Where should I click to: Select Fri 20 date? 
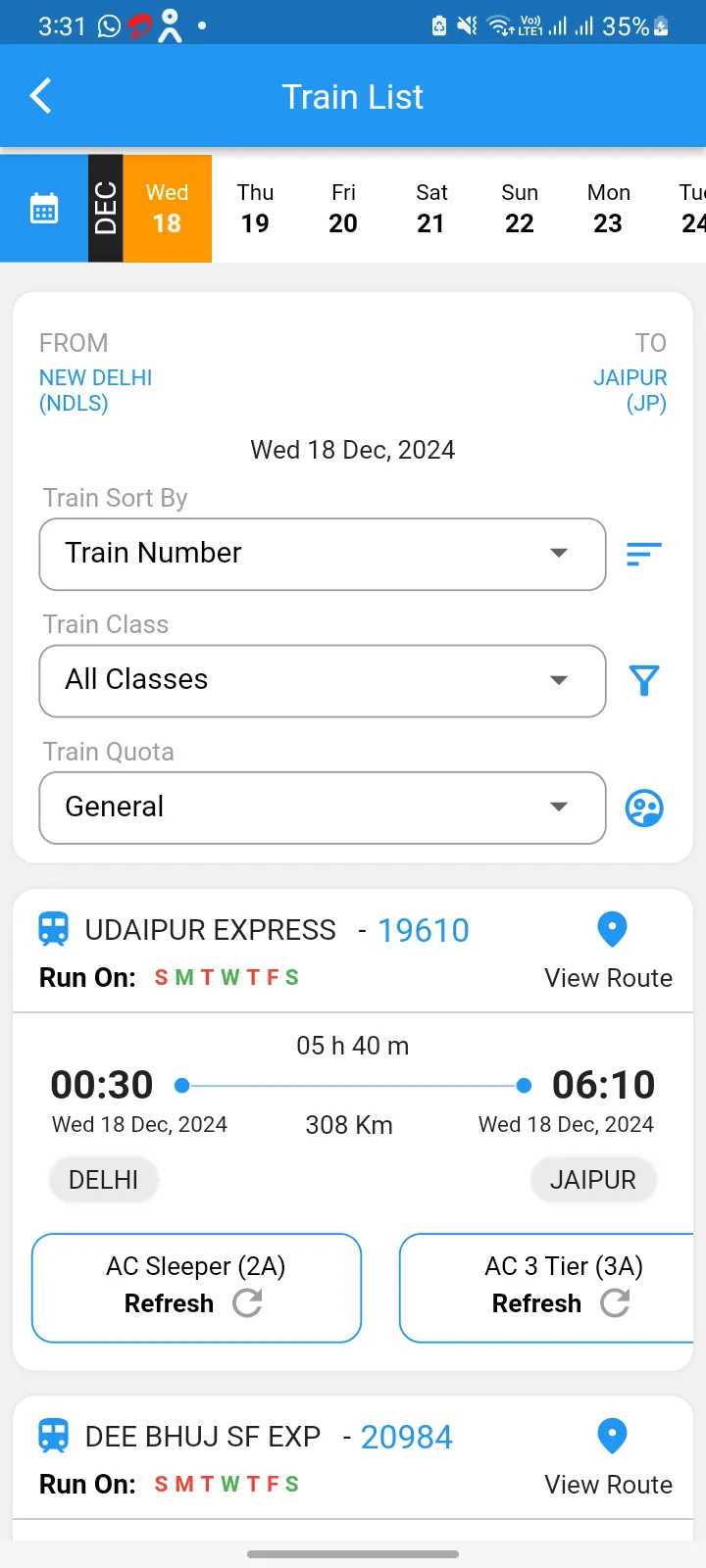click(343, 209)
